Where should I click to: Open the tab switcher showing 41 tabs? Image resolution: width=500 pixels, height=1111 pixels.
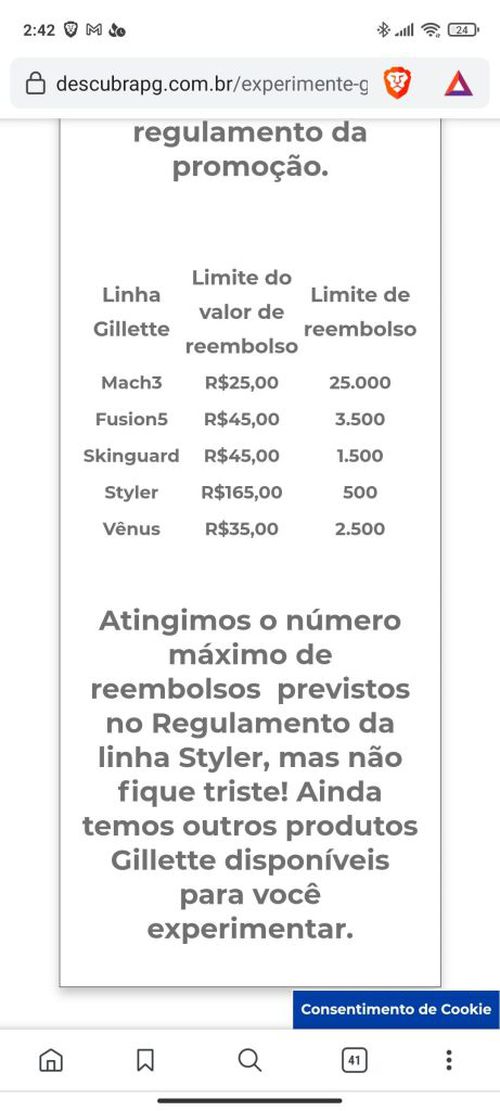[354, 1060]
